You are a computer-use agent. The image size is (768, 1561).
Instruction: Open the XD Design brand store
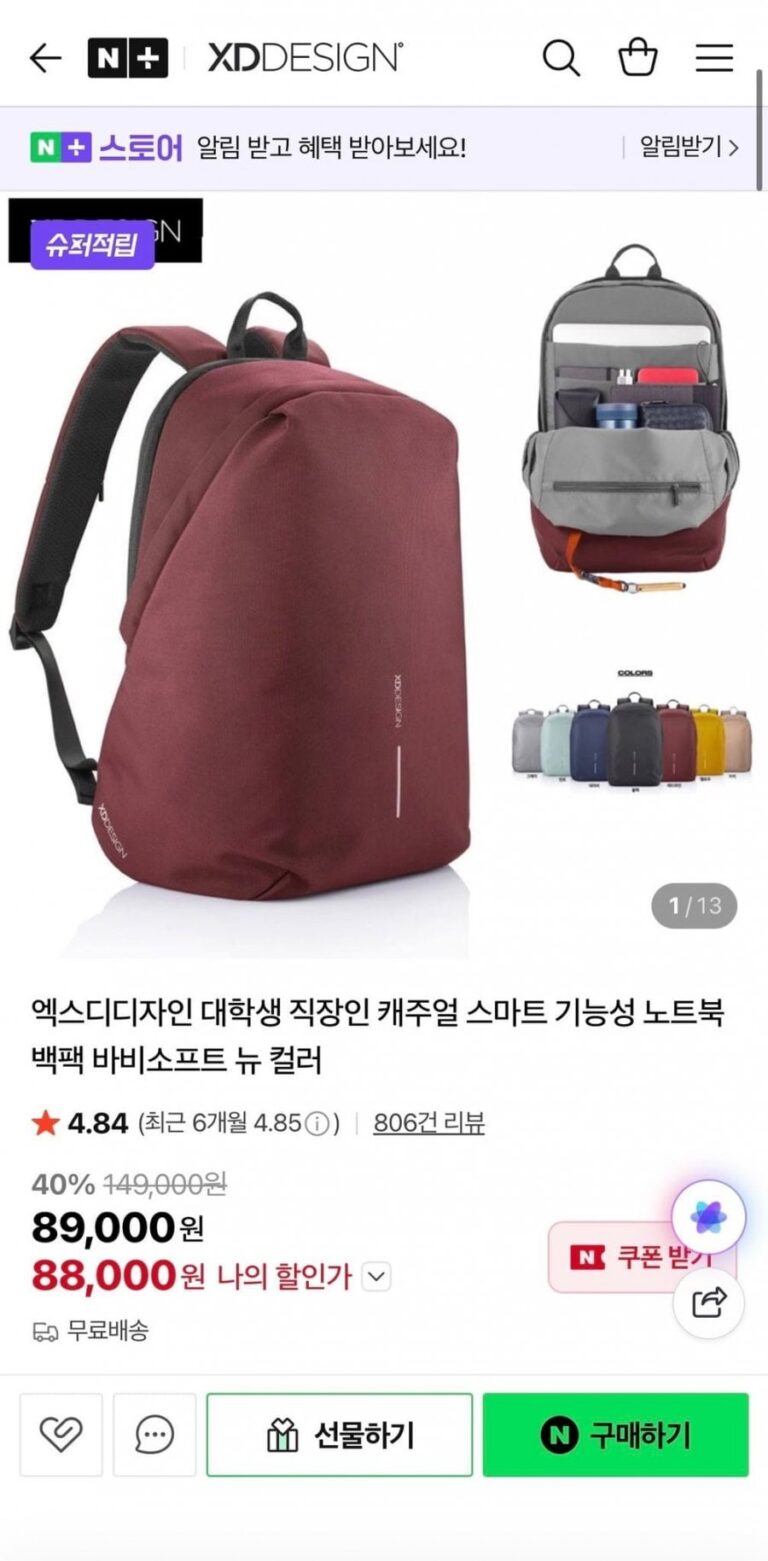click(x=305, y=58)
